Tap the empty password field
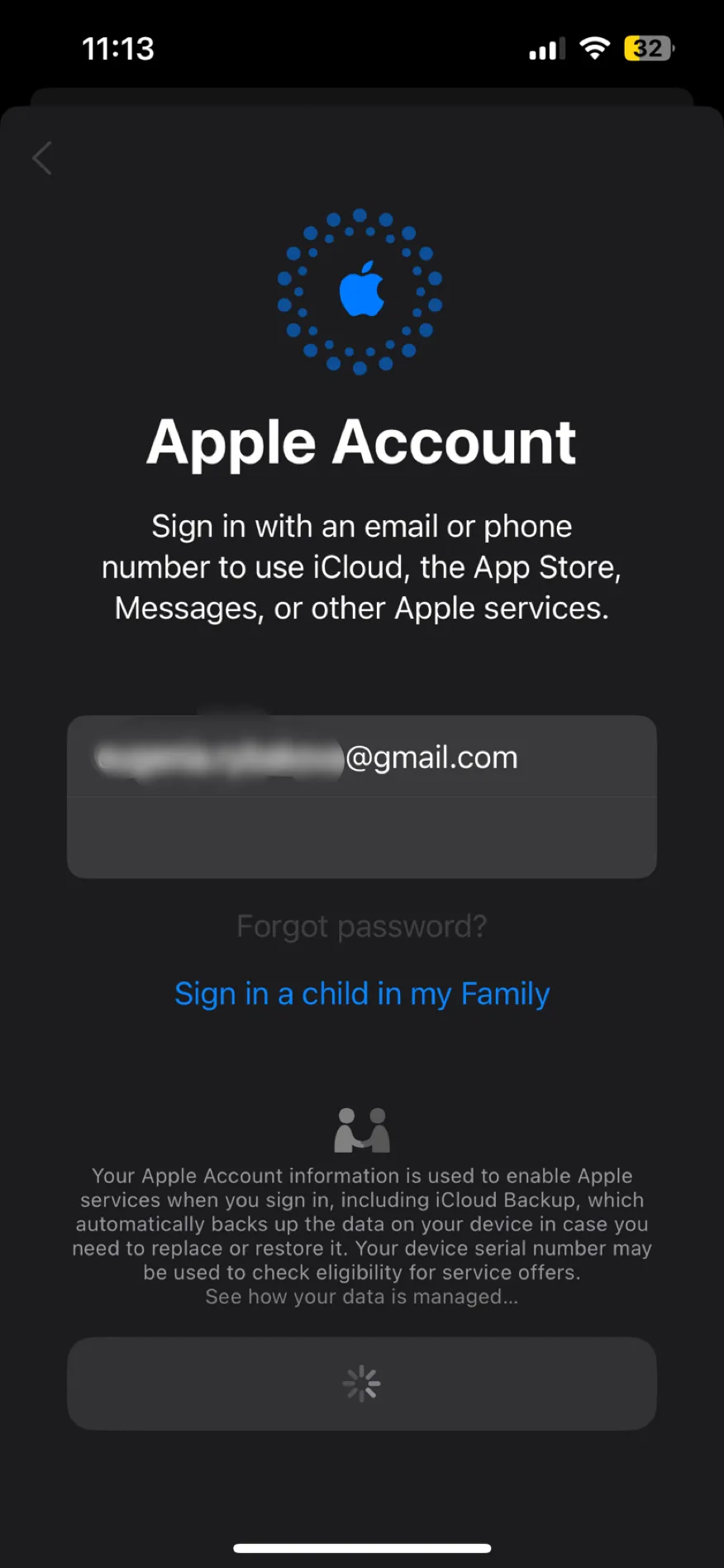 [362, 837]
